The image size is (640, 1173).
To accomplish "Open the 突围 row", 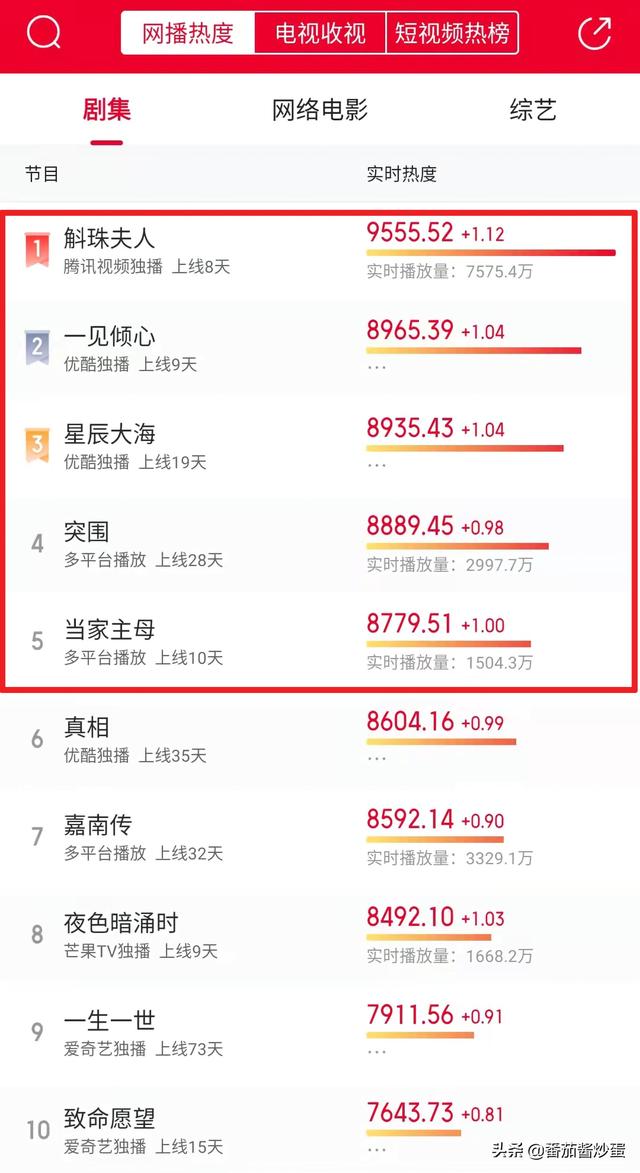I will (320, 545).
